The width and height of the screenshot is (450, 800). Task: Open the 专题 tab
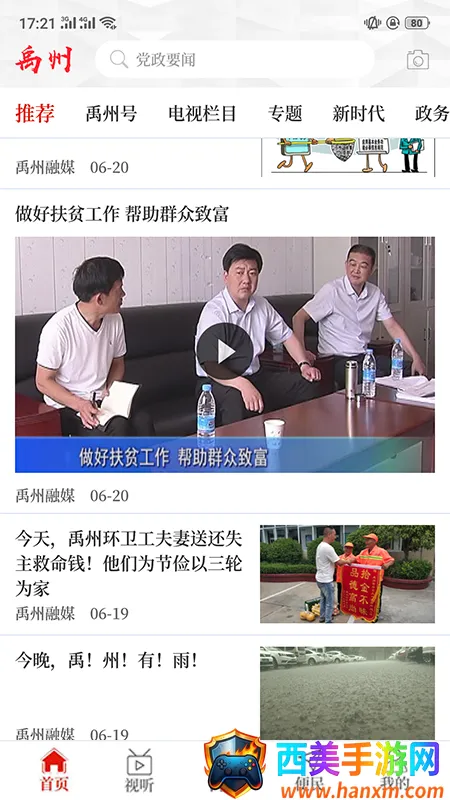[x=285, y=113]
